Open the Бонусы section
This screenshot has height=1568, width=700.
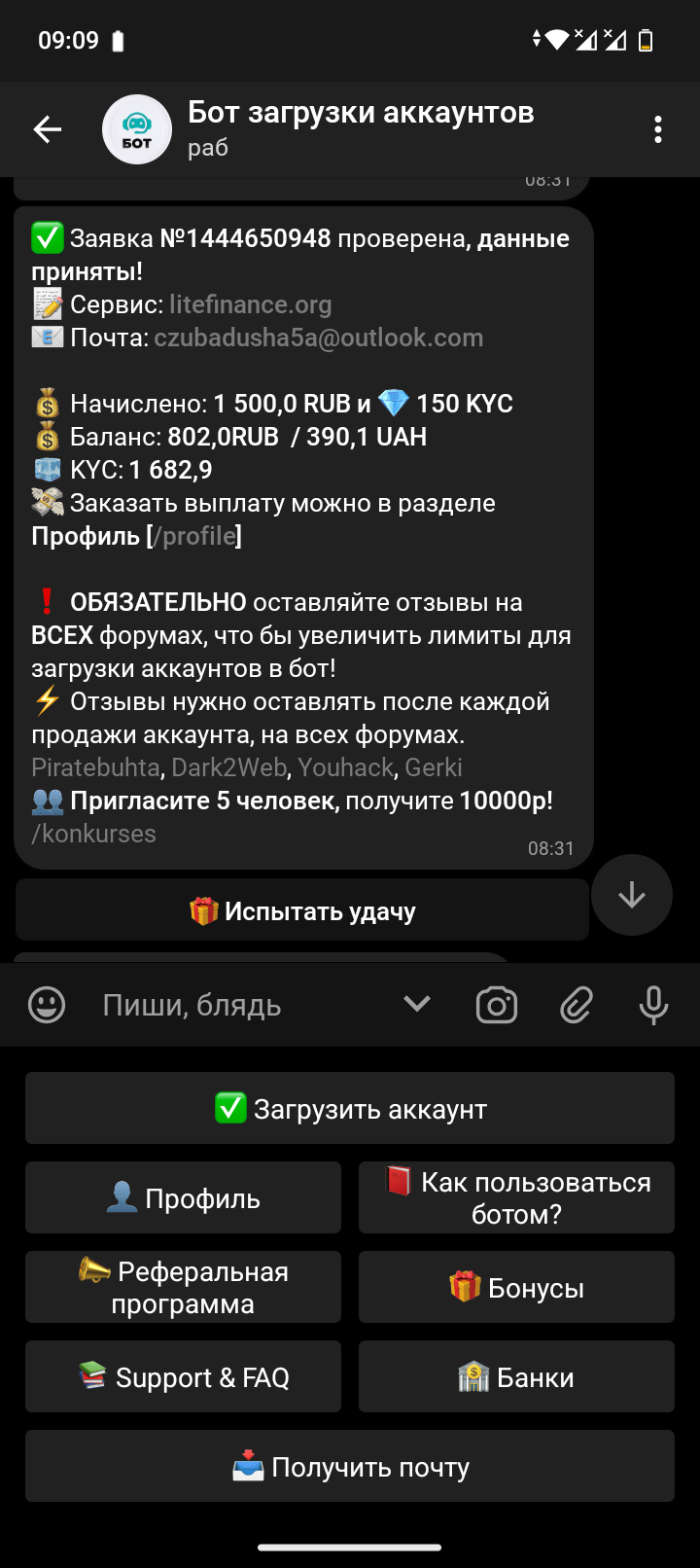516,1287
